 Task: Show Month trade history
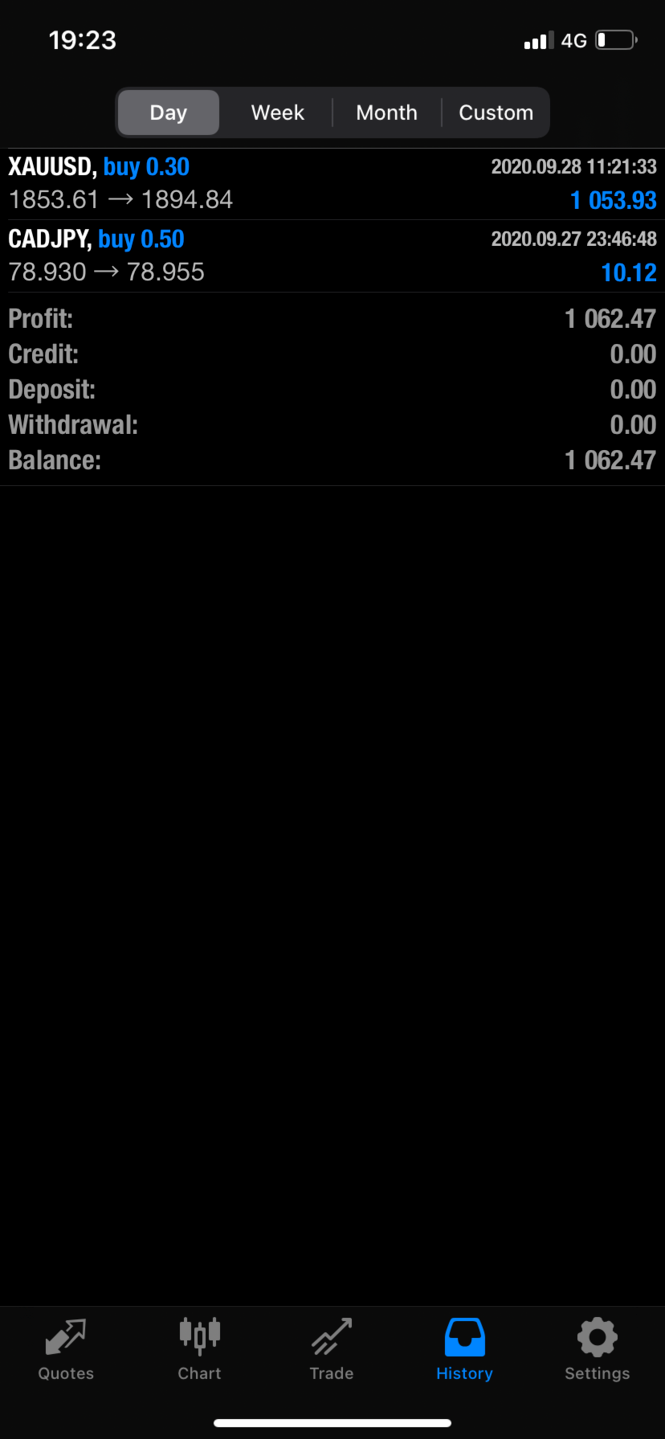pos(386,113)
